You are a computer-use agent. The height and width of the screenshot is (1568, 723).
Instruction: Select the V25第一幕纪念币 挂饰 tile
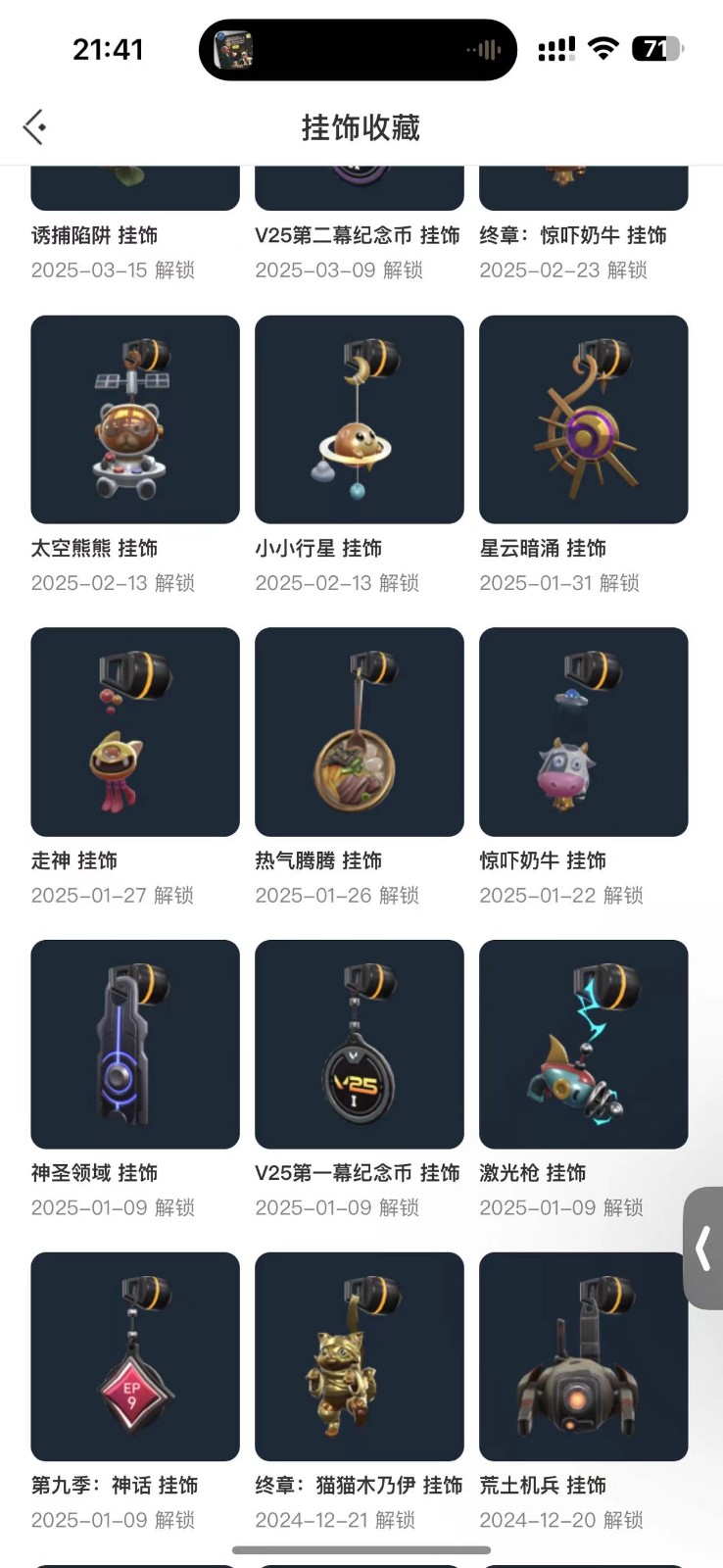click(359, 1045)
